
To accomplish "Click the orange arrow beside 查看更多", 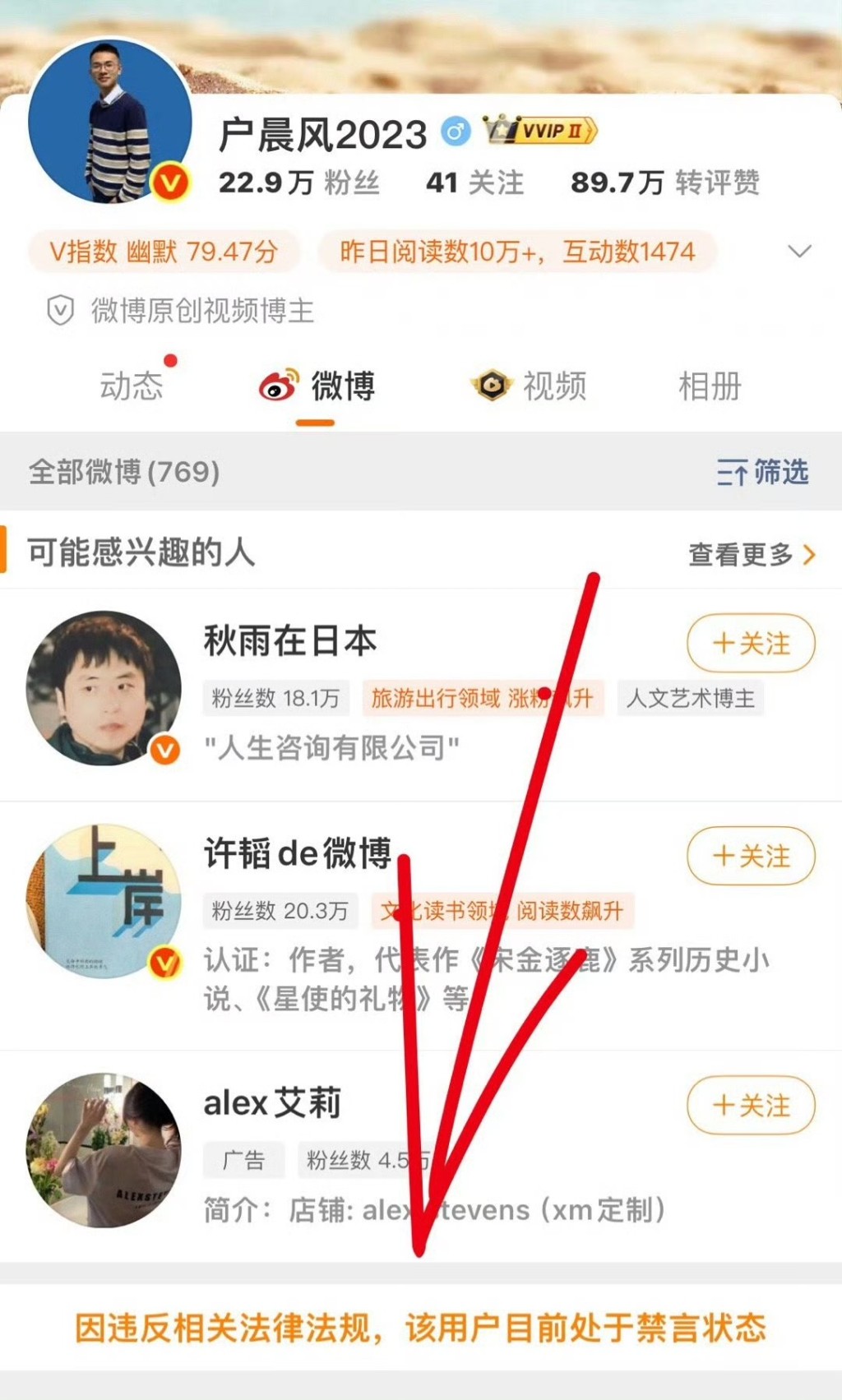I will click(x=809, y=556).
